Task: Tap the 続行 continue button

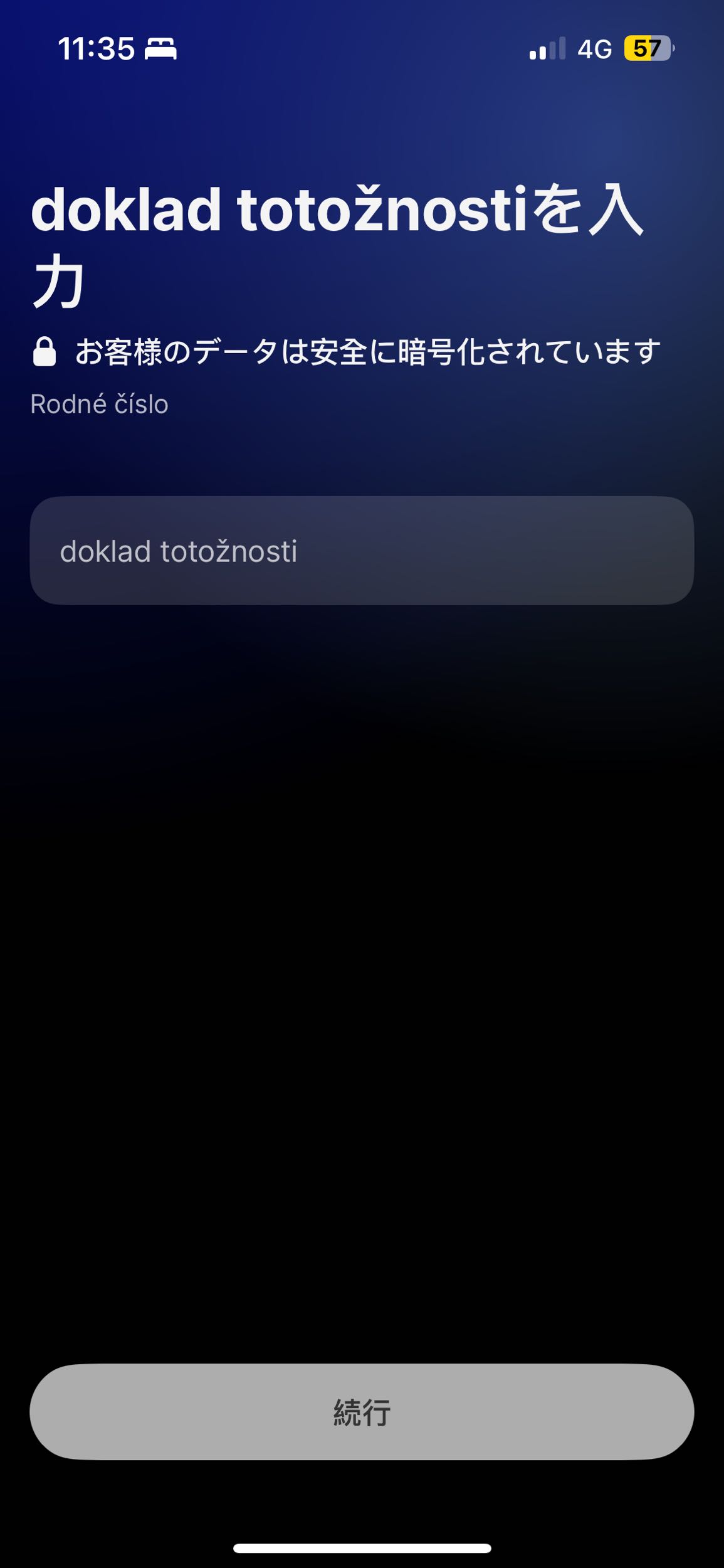Action: coord(362,1412)
